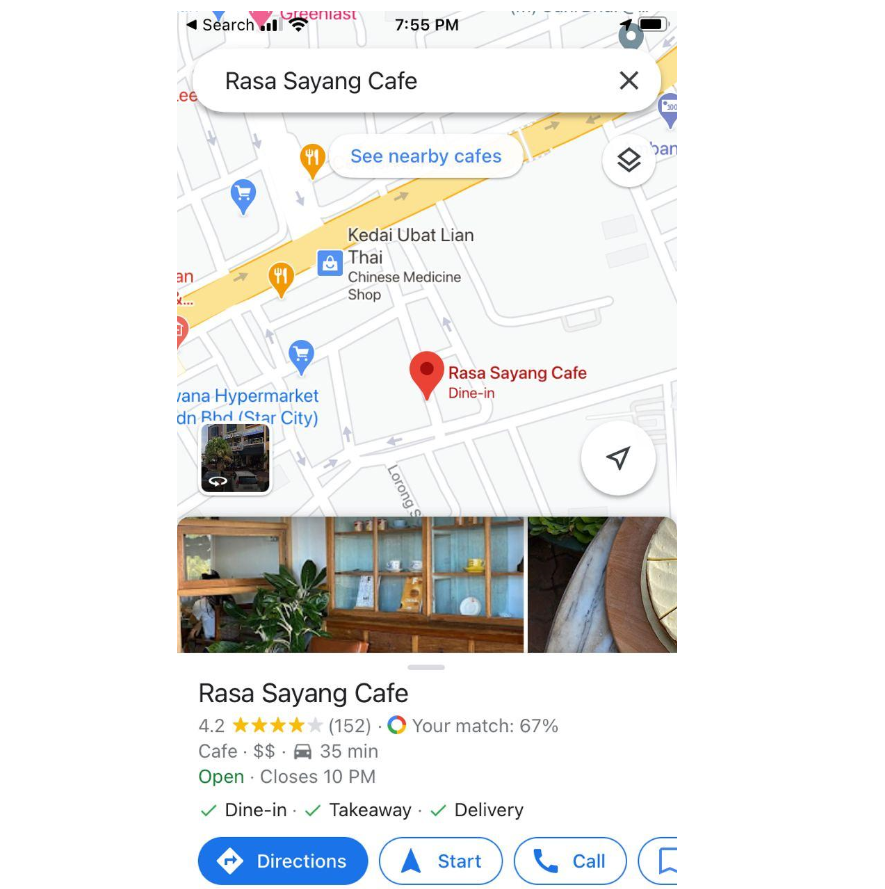Screen dimensions: 885x889
Task: Tap the Rasa Sayang Cafe search field
Action: [x=400, y=81]
